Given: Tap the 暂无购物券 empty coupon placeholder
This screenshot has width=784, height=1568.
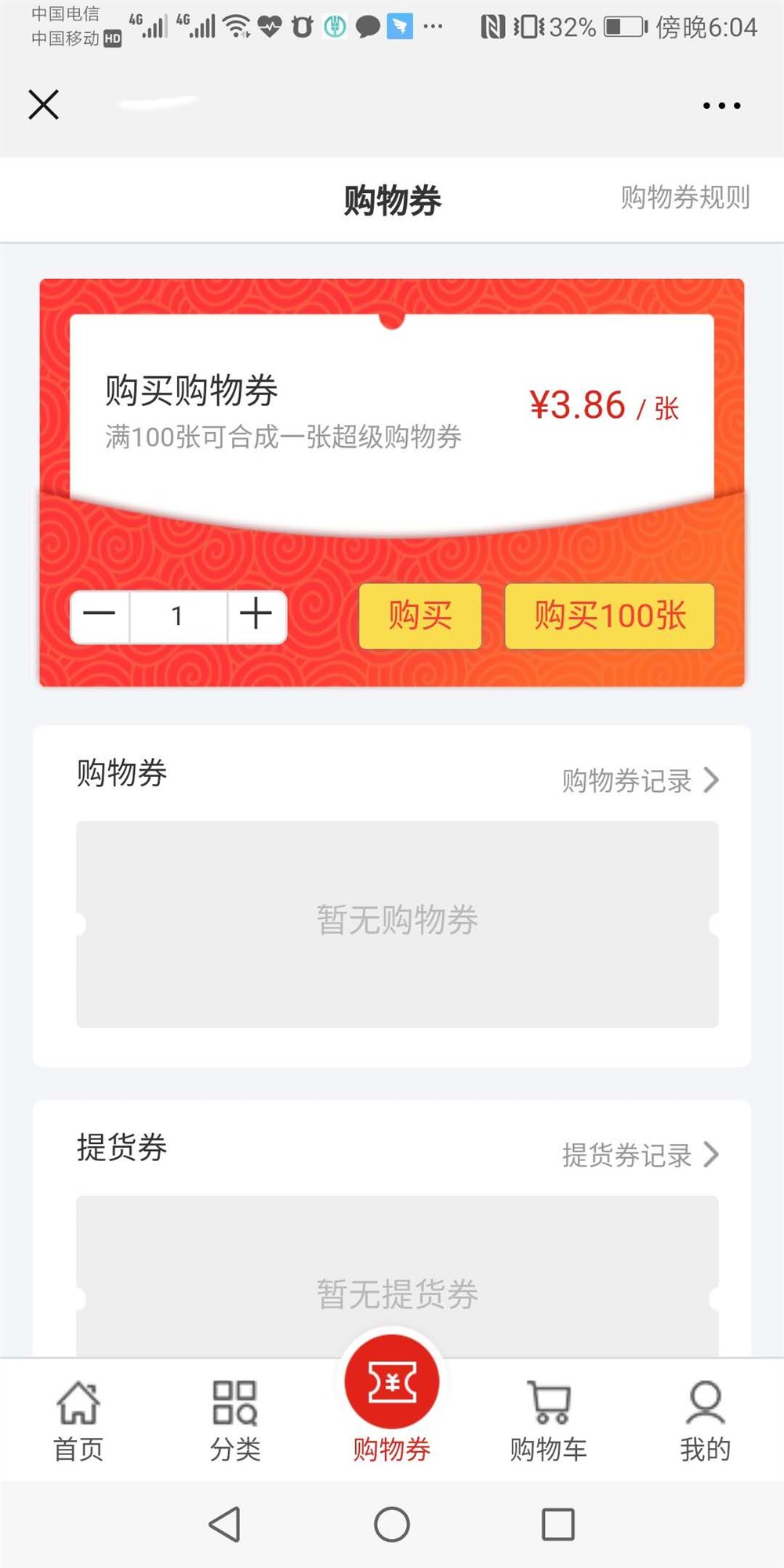Looking at the screenshot, I should [x=396, y=921].
